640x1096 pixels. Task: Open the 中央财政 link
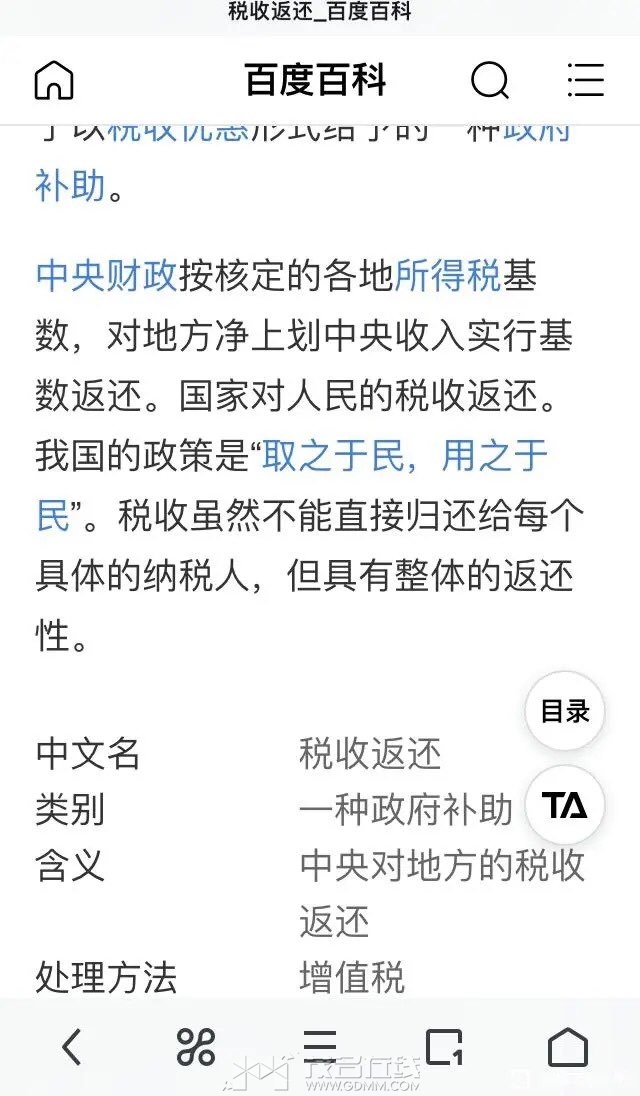pyautogui.click(x=106, y=277)
